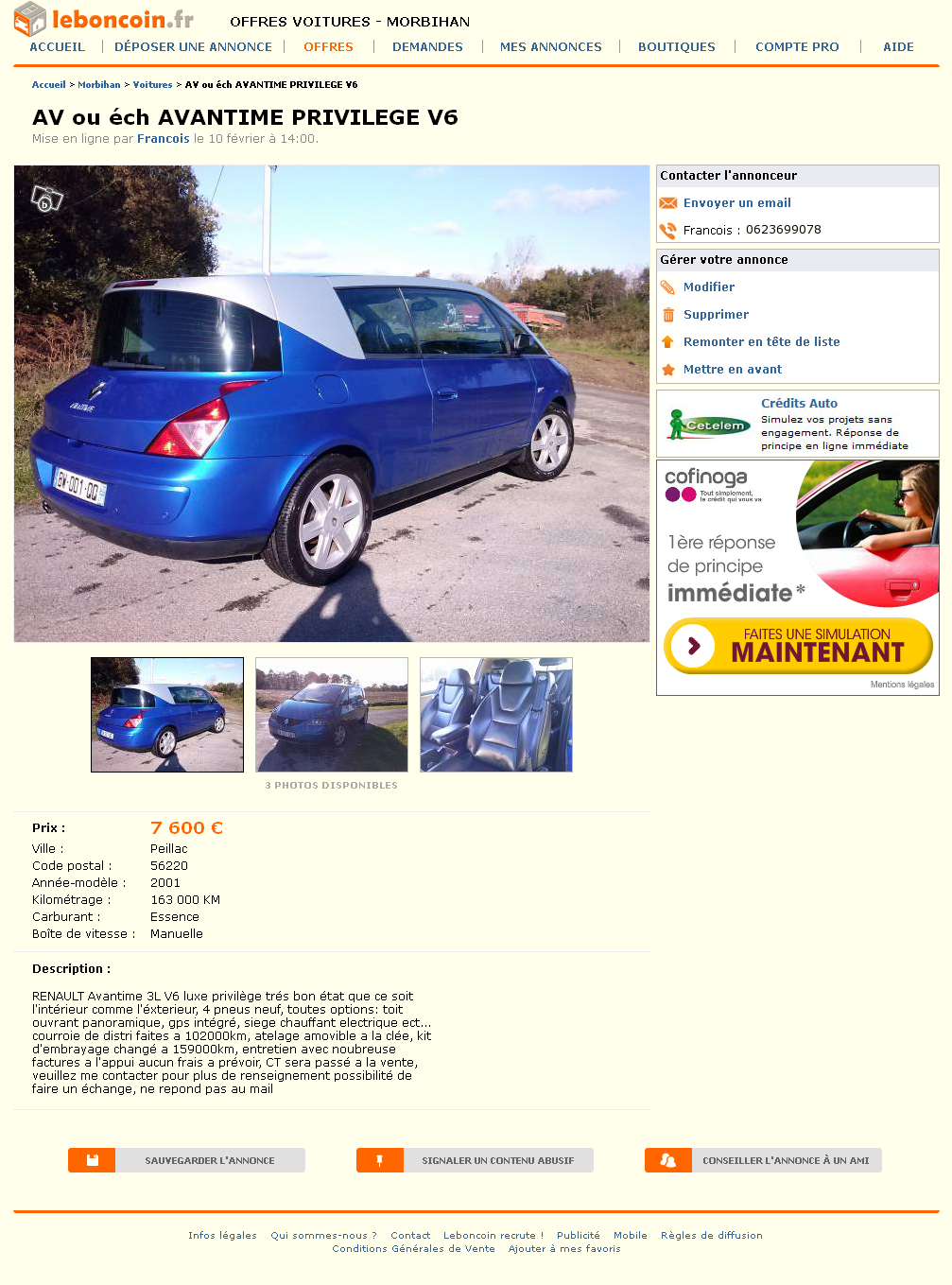Select Modifier to edit the listing
Viewport: 952px width, 1285px height.
coord(708,287)
